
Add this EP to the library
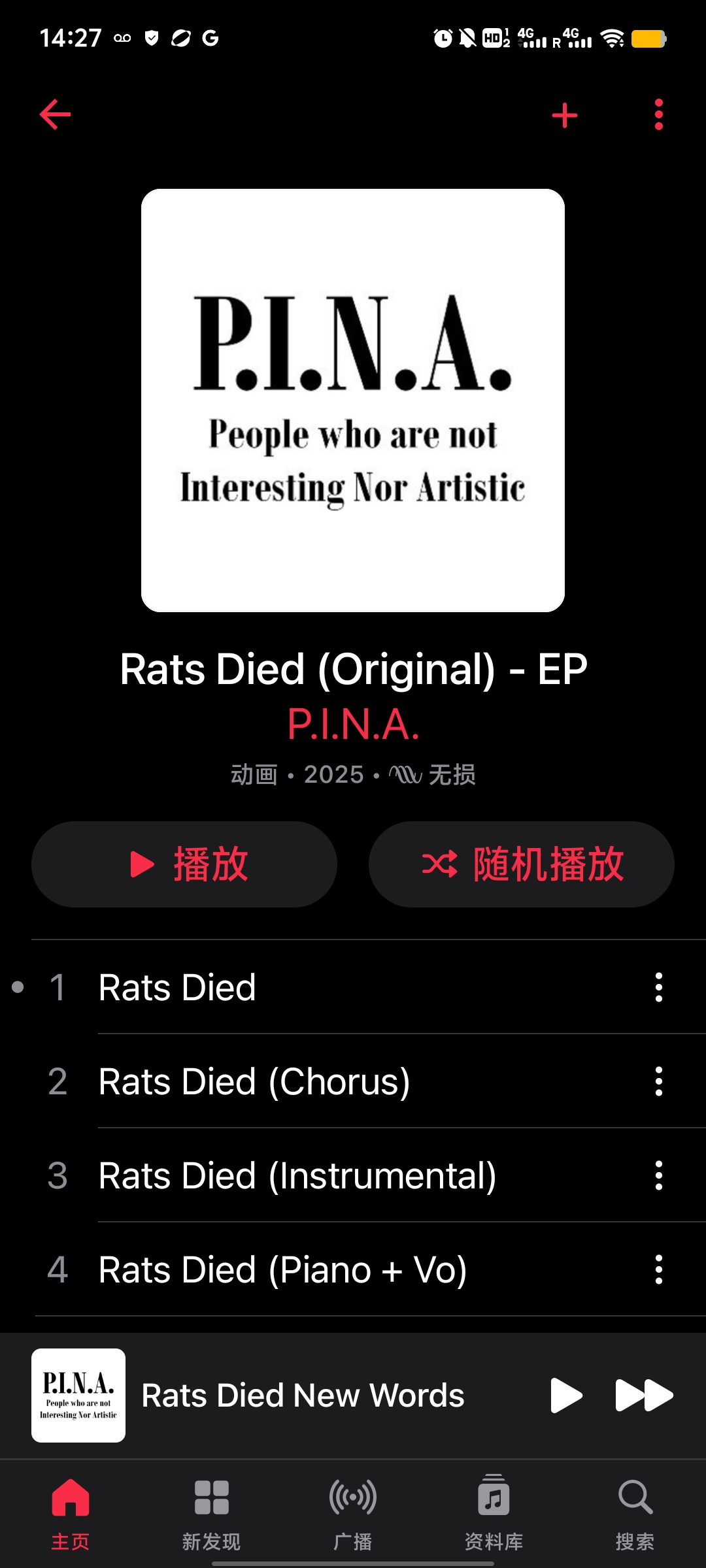coord(564,116)
